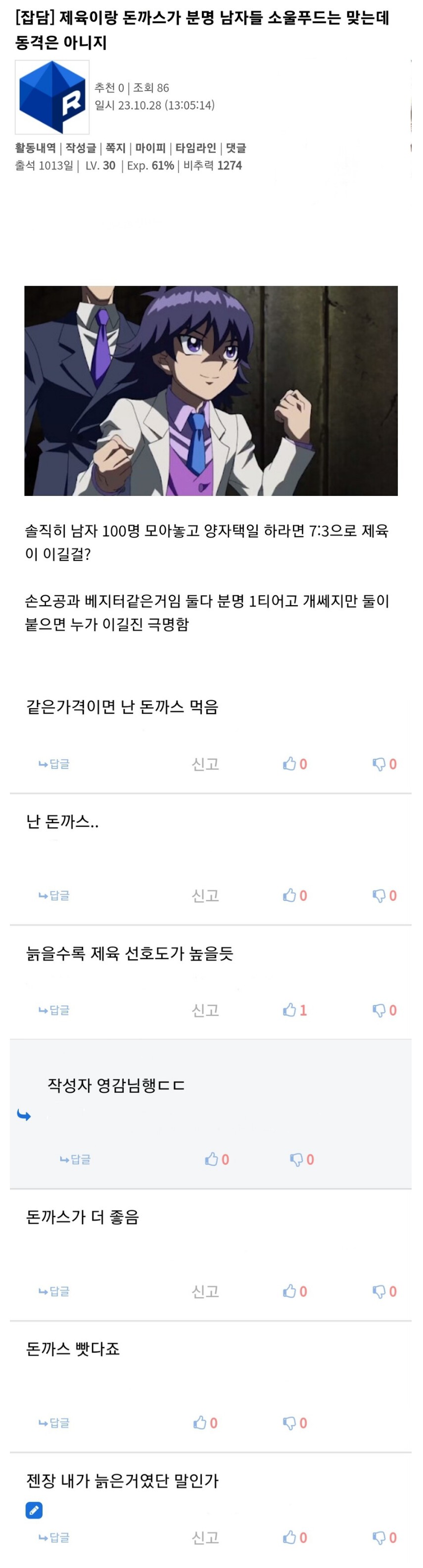
Task: Dislike the '난 돈까스..' comment
Action: (x=384, y=896)
